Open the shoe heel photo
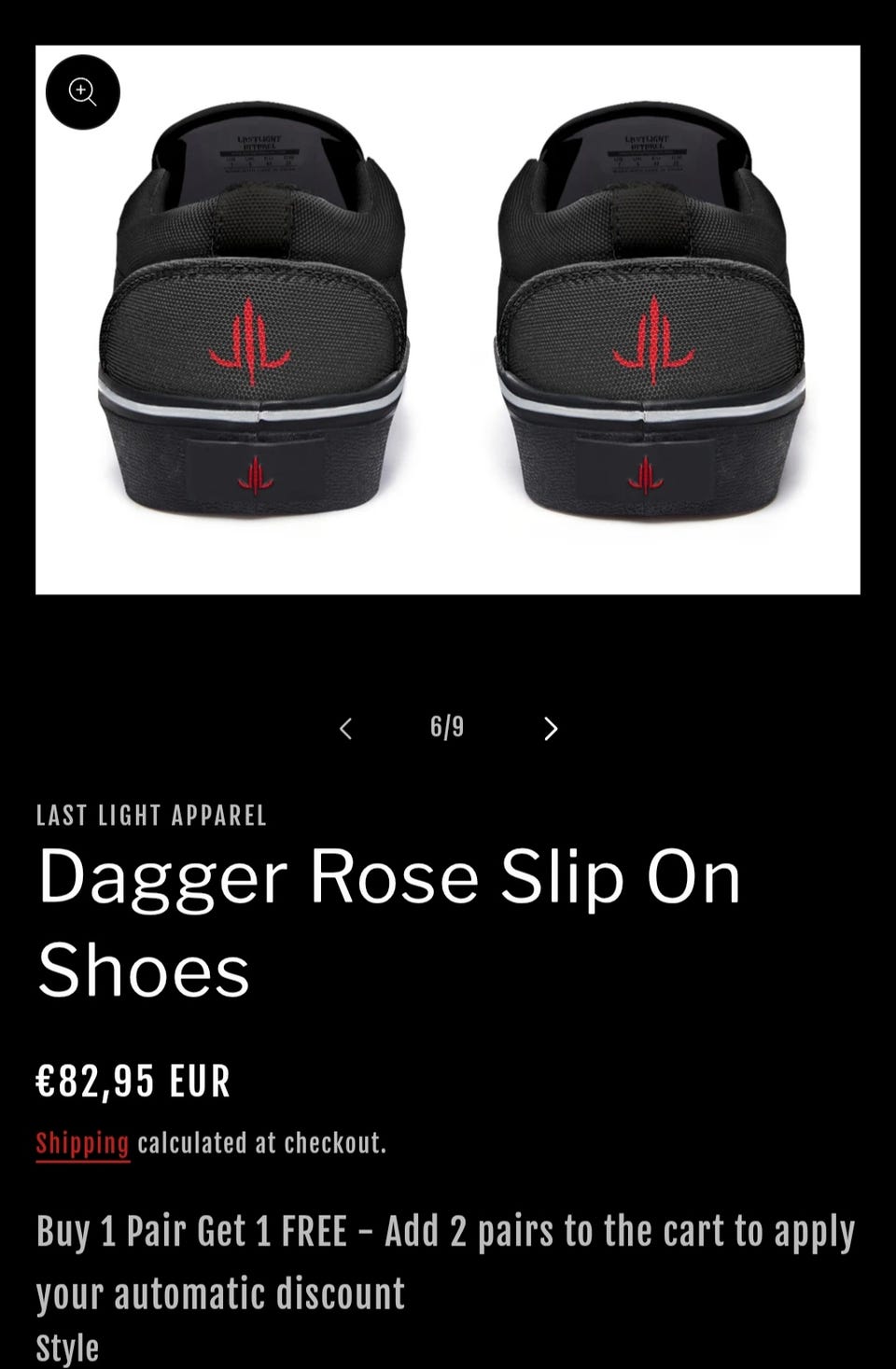 point(448,319)
